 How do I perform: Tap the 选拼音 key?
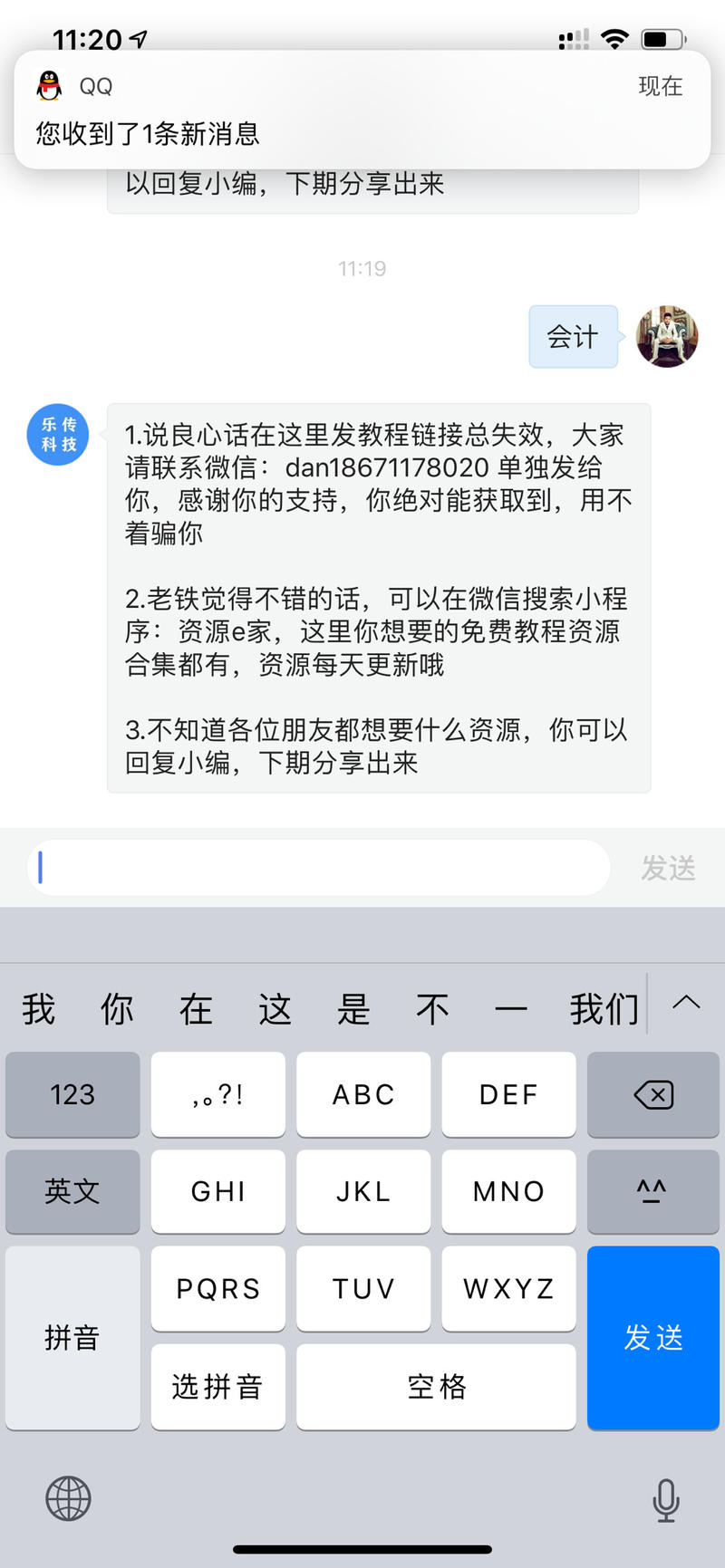217,1387
